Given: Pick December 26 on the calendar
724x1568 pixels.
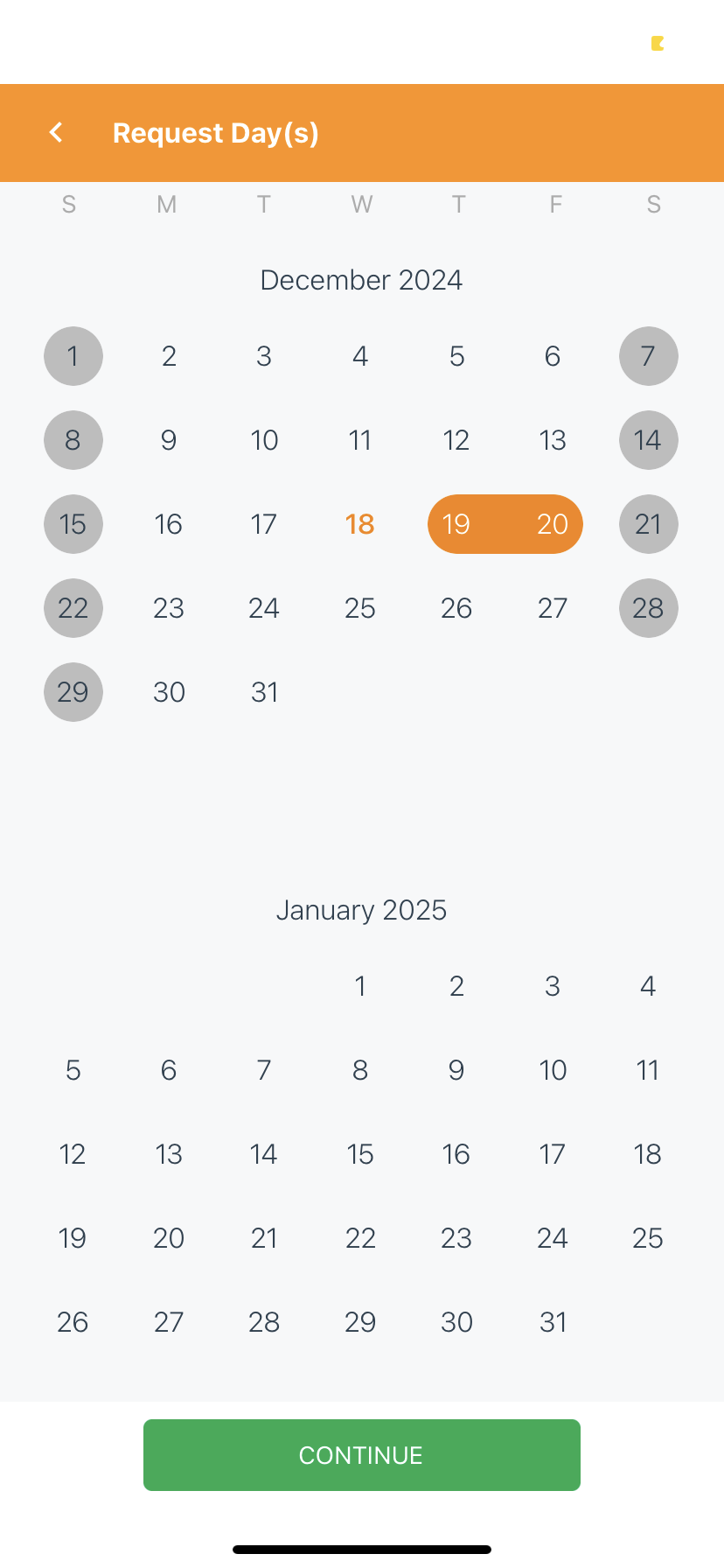Looking at the screenshot, I should tap(456, 608).
